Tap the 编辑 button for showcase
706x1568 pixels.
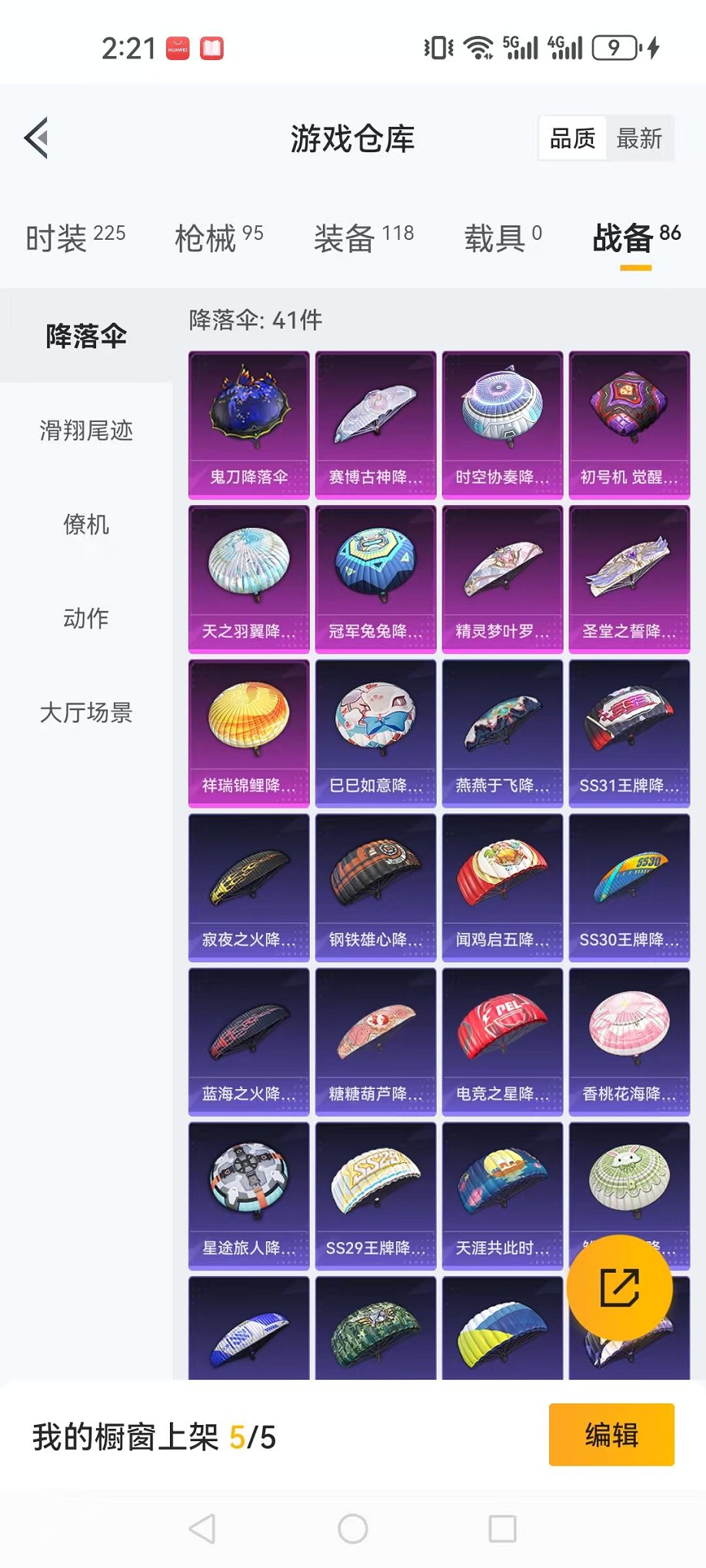tap(611, 1435)
